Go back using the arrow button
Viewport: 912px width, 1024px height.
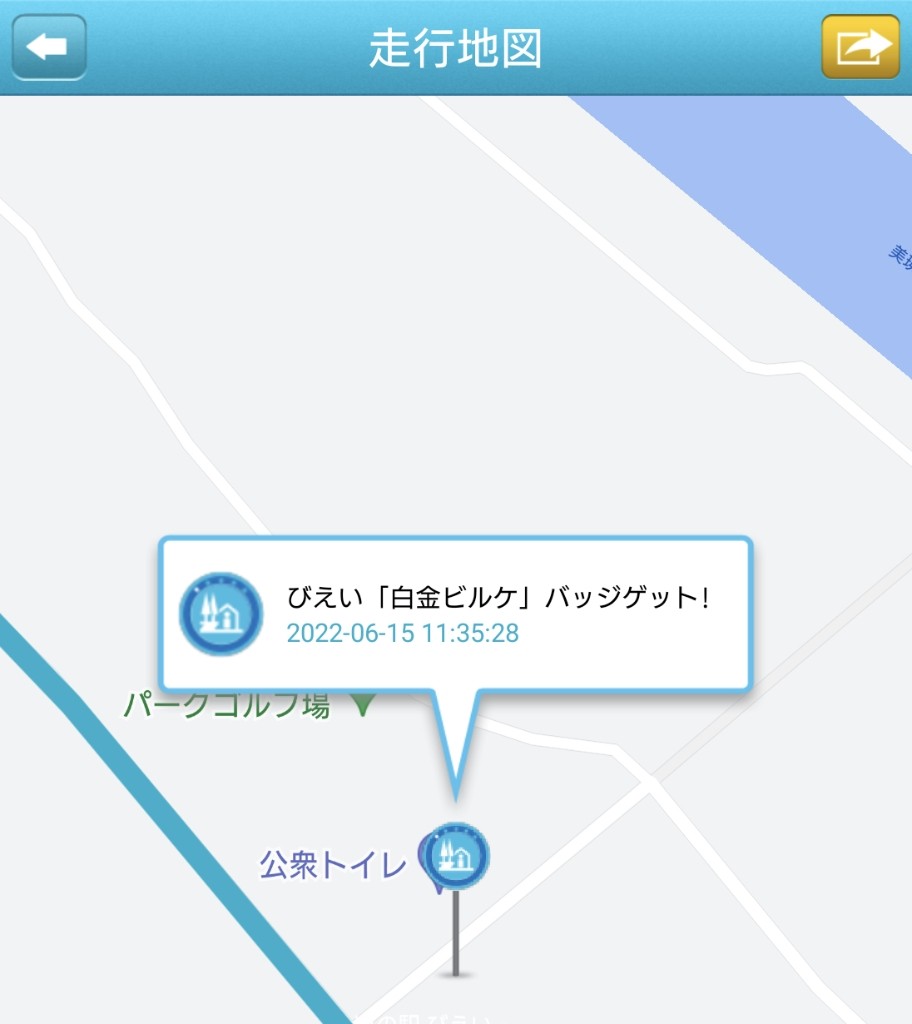pyautogui.click(x=48, y=47)
